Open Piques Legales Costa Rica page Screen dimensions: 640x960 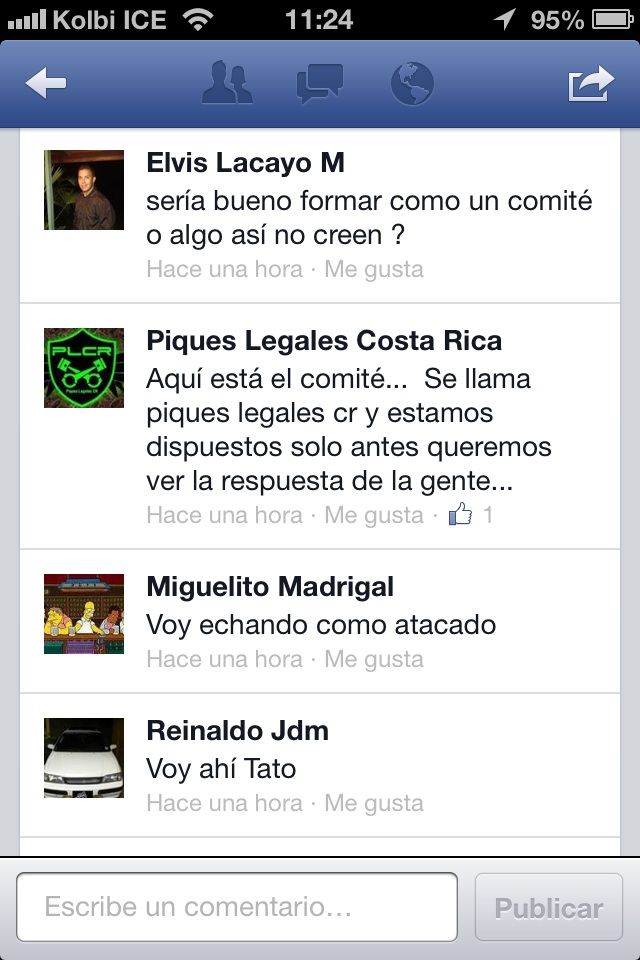(324, 341)
